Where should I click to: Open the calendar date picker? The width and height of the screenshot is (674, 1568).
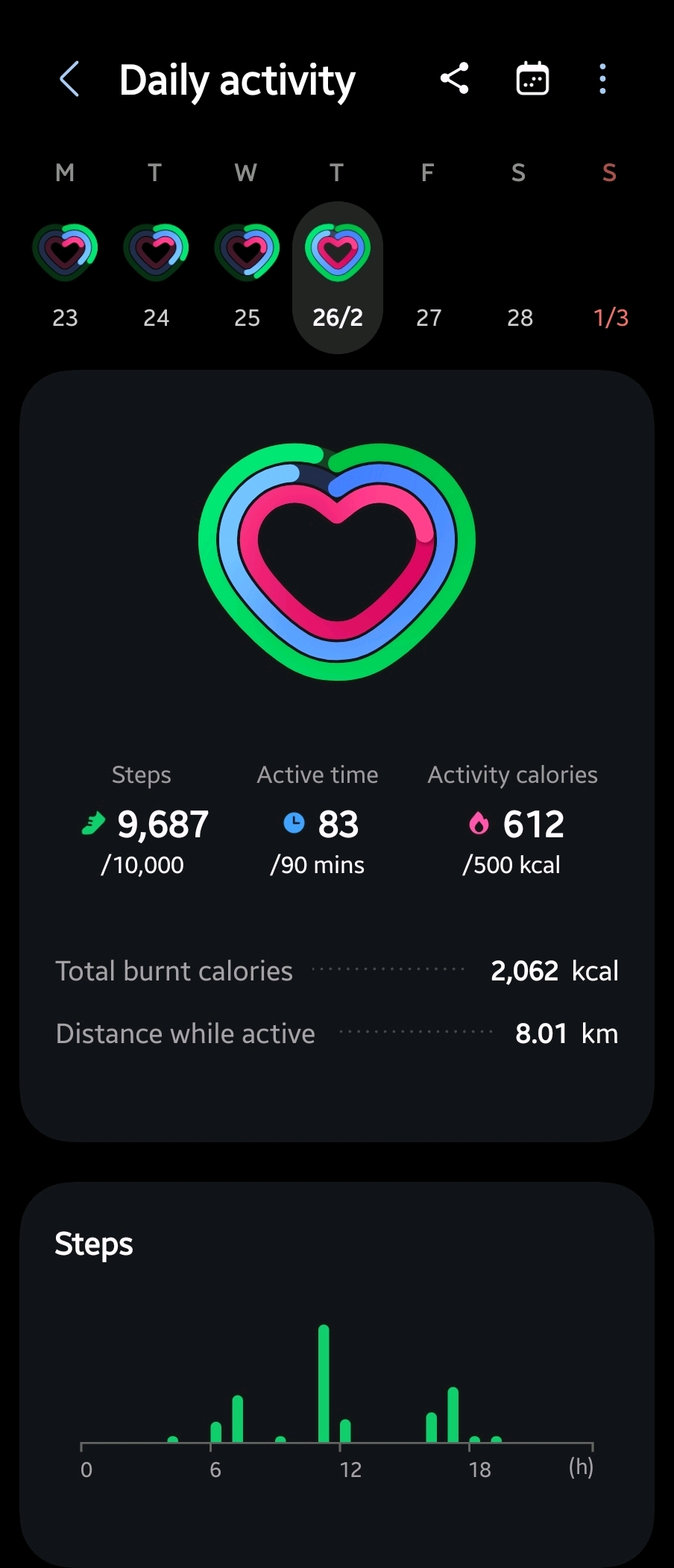coord(532,78)
